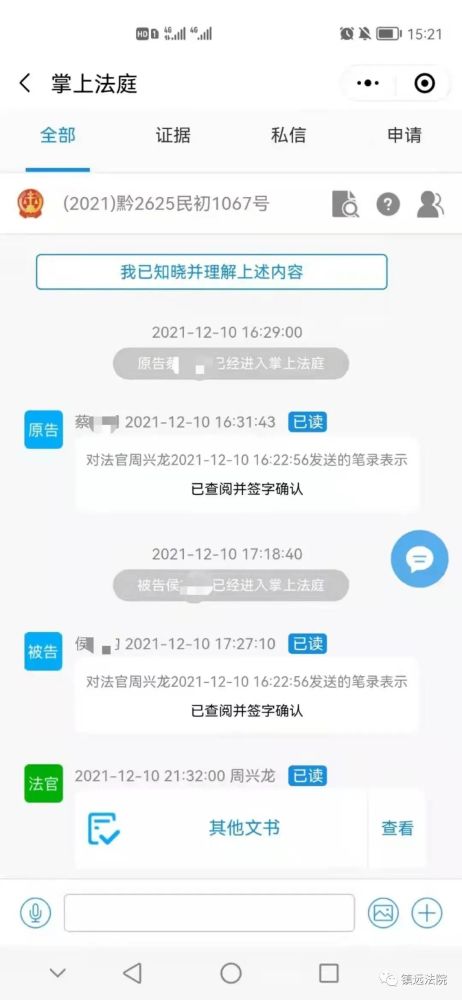View case participants icon
Image resolution: width=462 pixels, height=1000 pixels.
(x=430, y=204)
